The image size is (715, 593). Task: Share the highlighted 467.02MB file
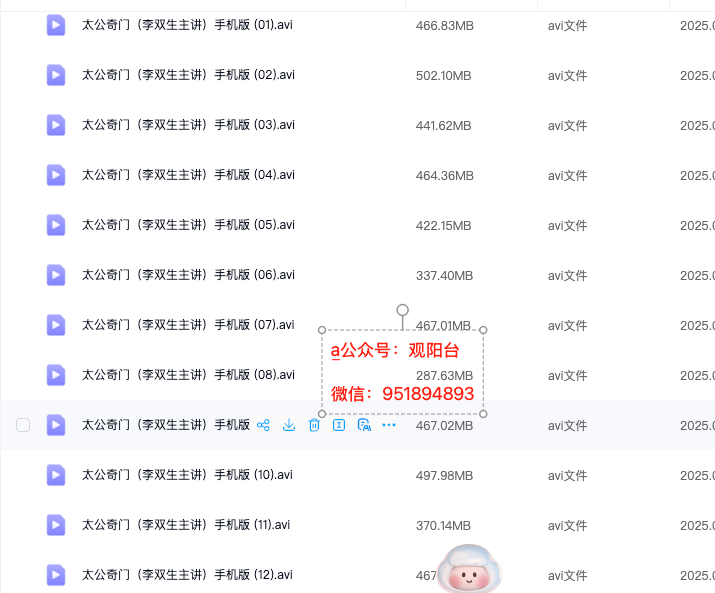pyautogui.click(x=264, y=425)
